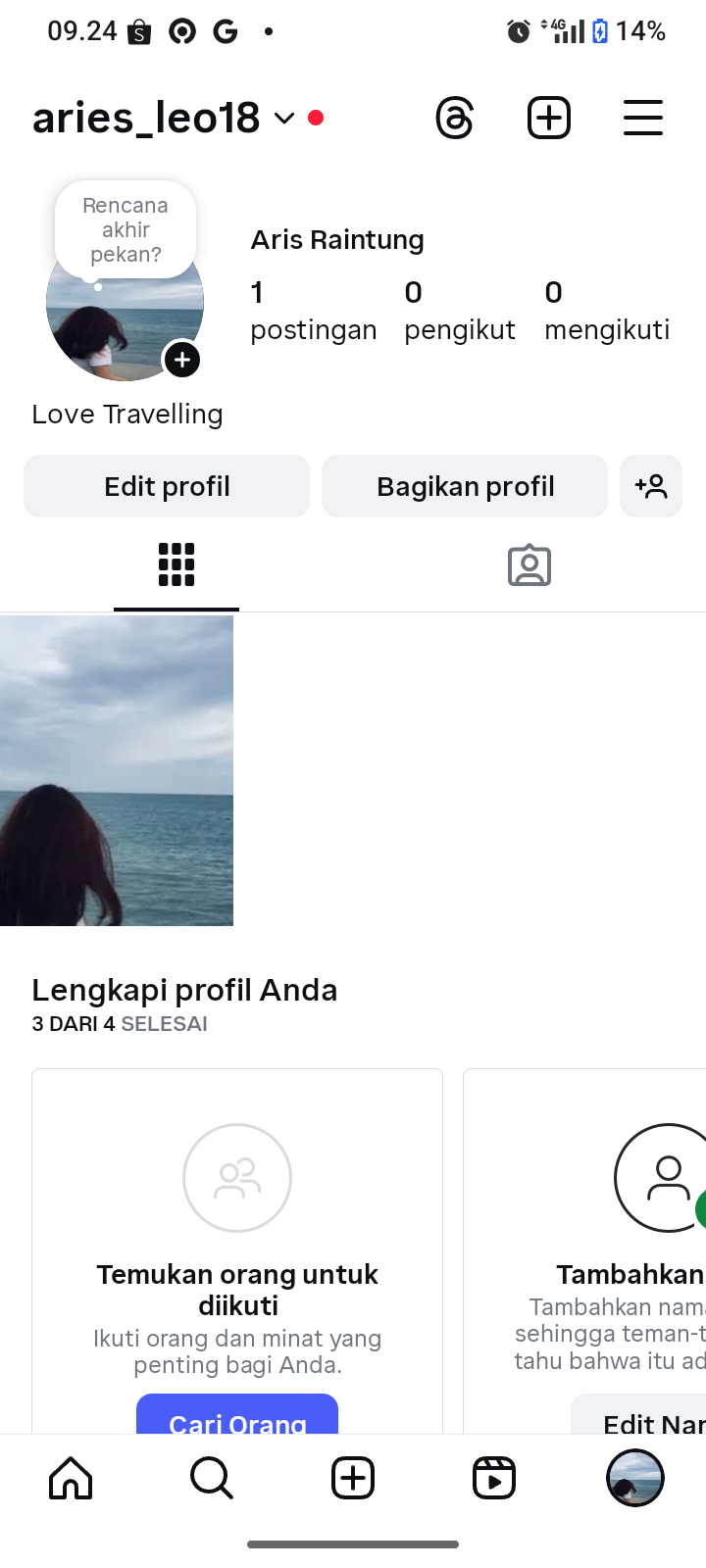Add a story via profile picture plus
This screenshot has width=706, height=1568.
point(182,360)
